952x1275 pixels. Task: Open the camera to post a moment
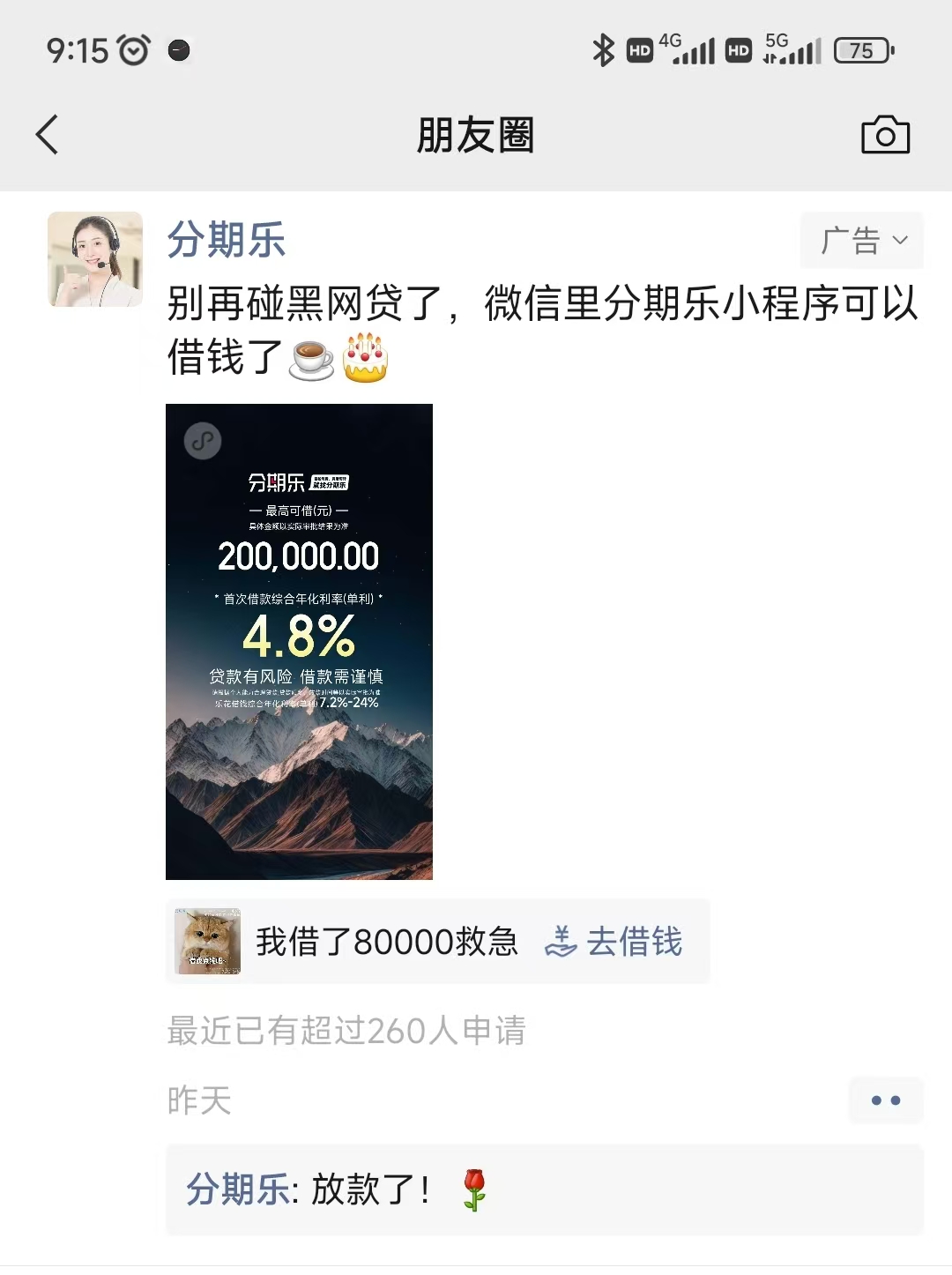pyautogui.click(x=884, y=135)
